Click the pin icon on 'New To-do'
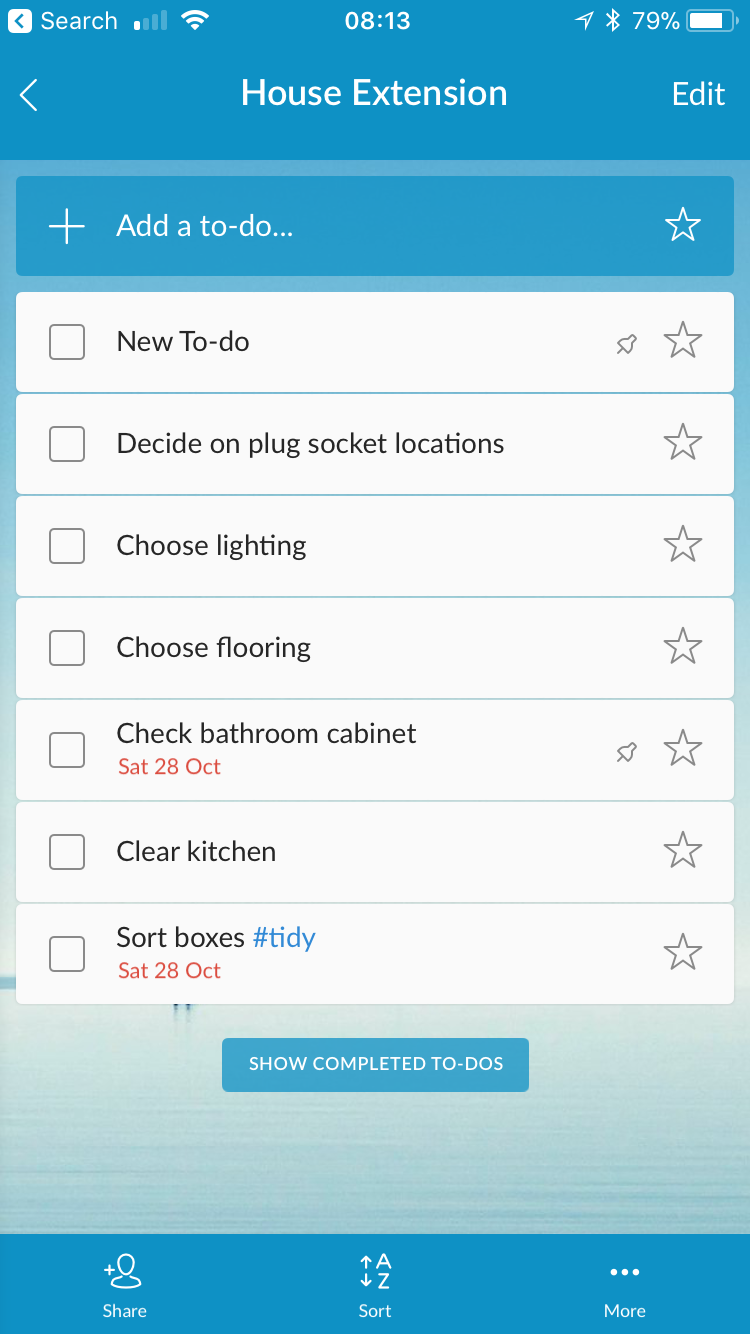The width and height of the screenshot is (750, 1334). click(626, 341)
